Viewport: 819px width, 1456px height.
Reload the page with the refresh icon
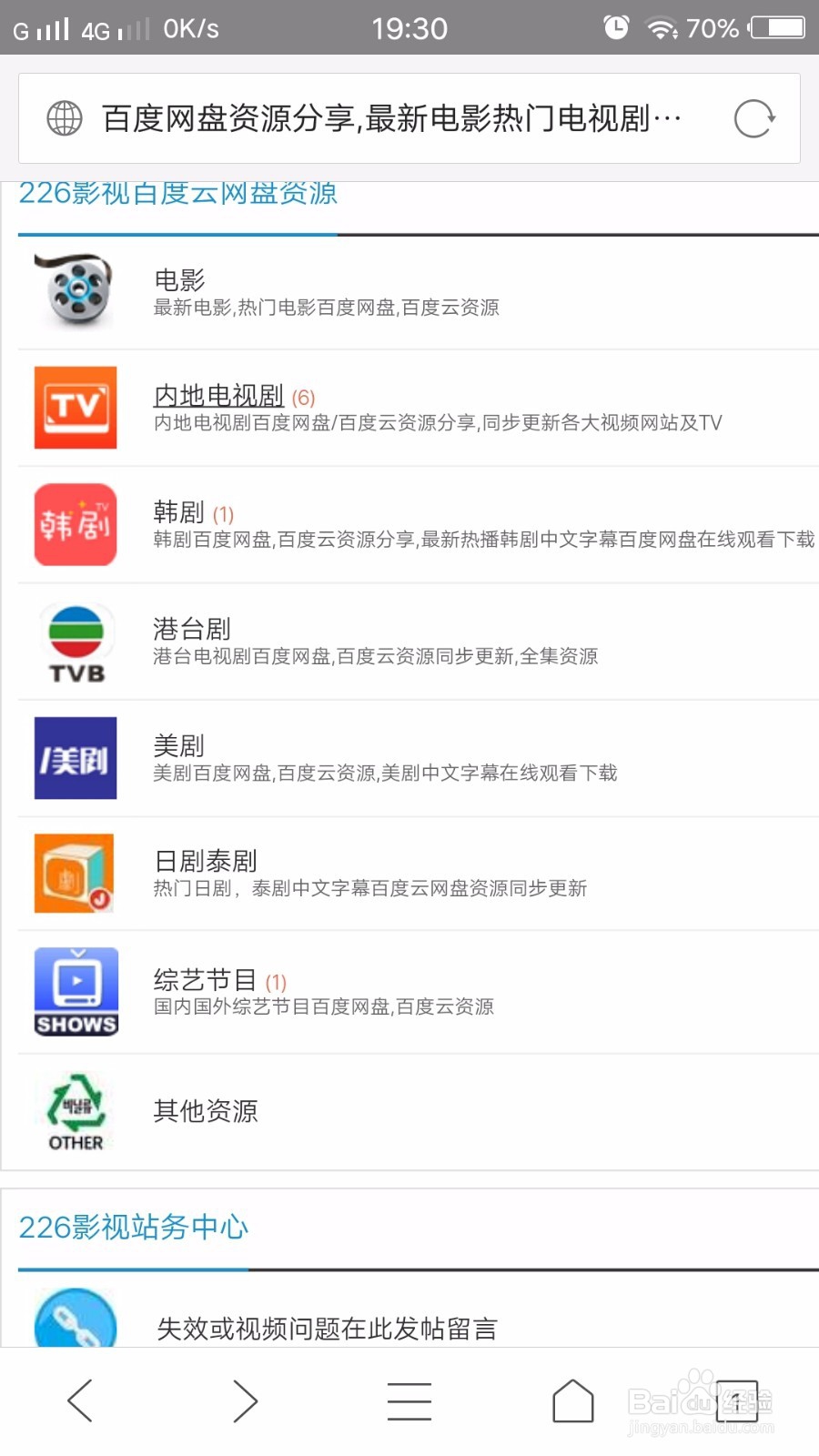(x=754, y=118)
